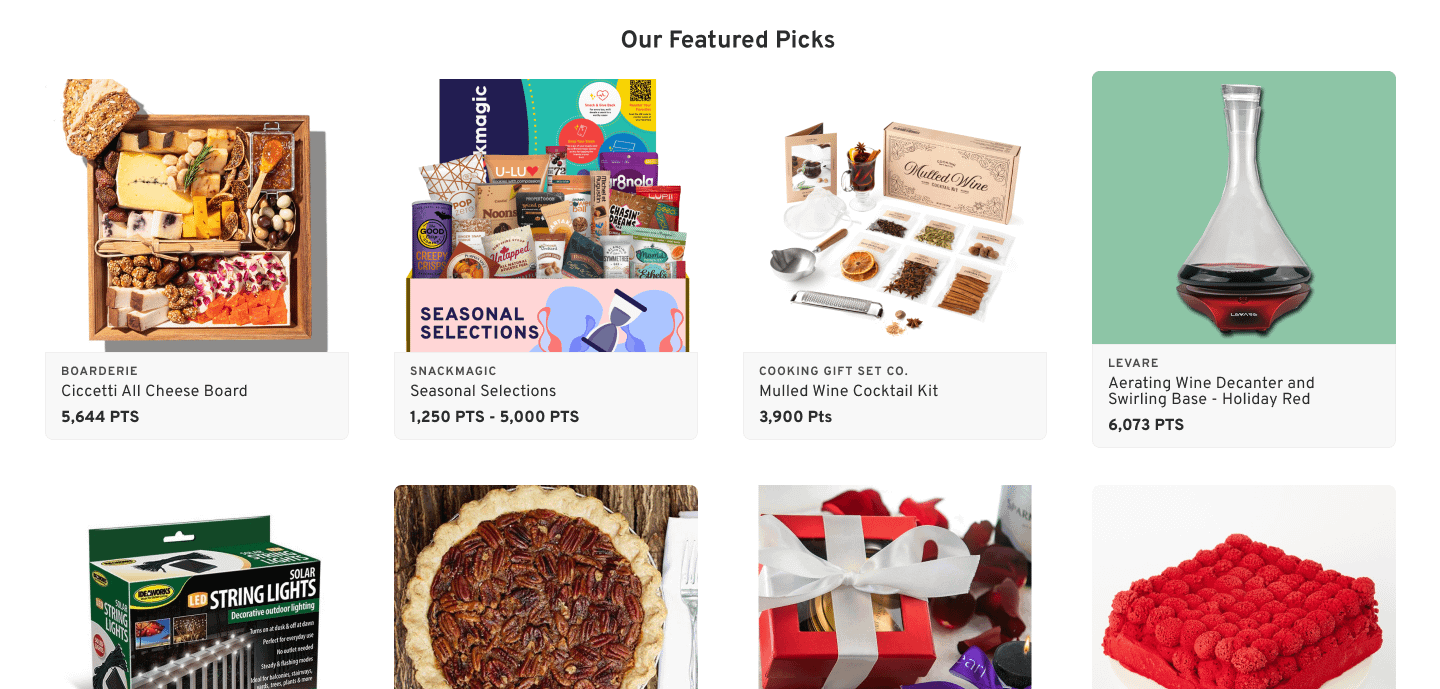Open the LED Solar String Lights product
Screen dimensions: 1440x689
click(196, 590)
